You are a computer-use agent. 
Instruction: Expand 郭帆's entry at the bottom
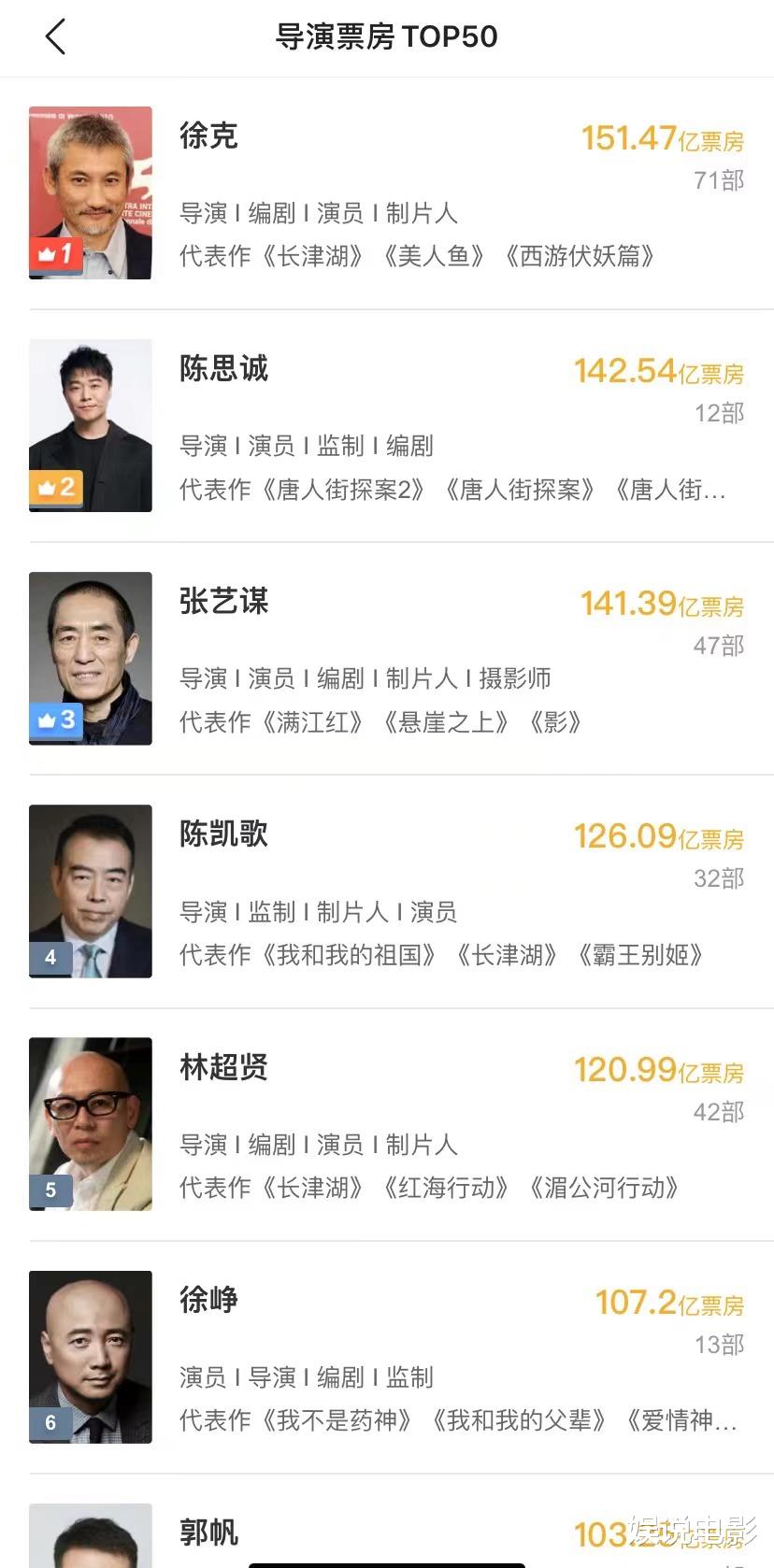tap(208, 1532)
